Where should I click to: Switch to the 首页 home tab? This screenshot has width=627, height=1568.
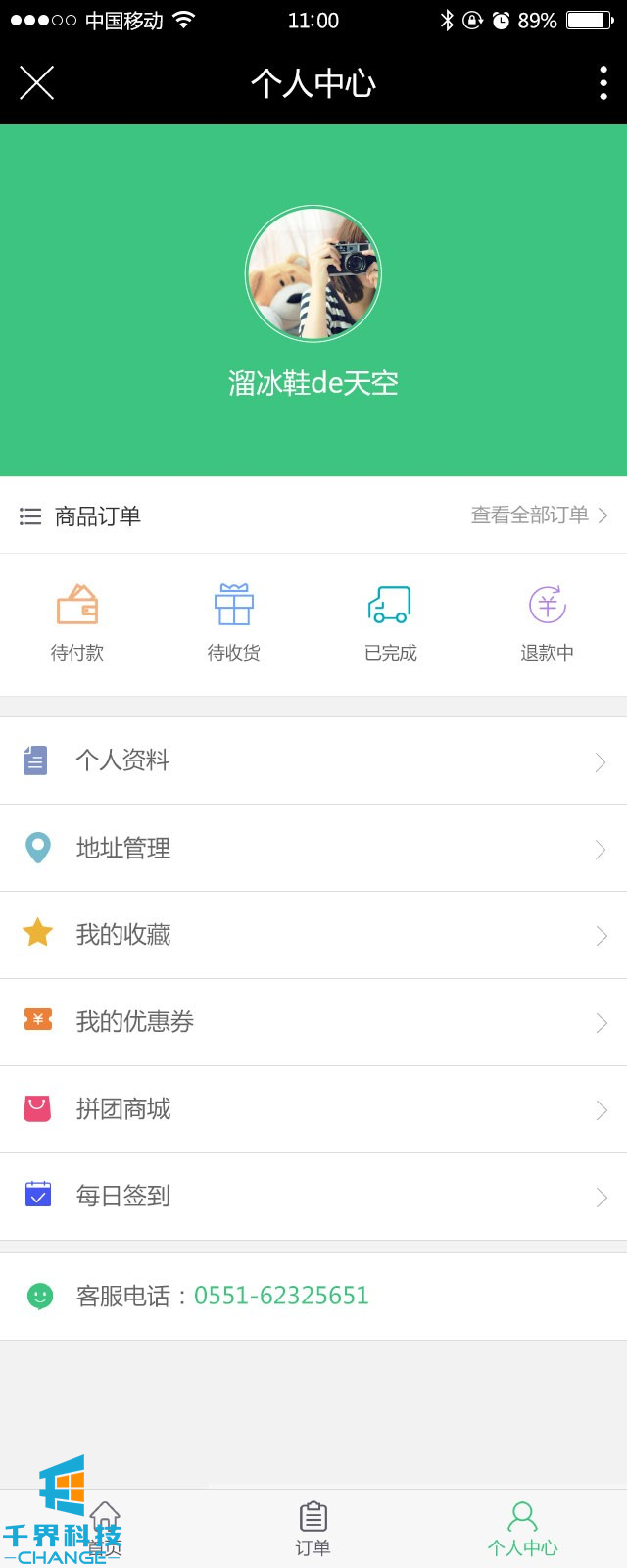click(x=105, y=1529)
